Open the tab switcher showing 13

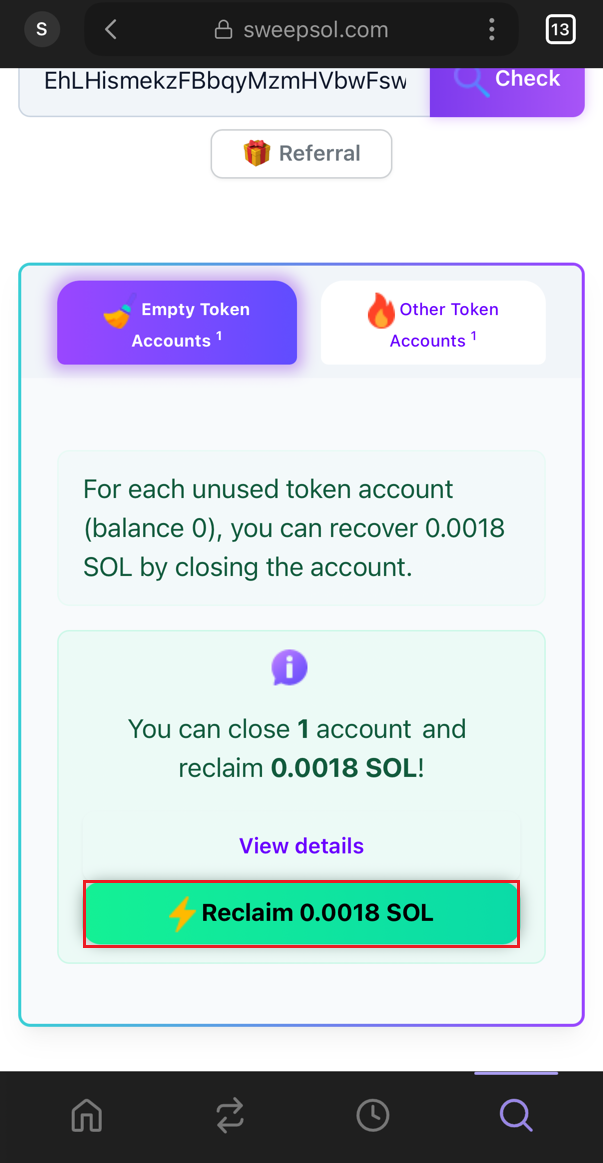tap(561, 30)
